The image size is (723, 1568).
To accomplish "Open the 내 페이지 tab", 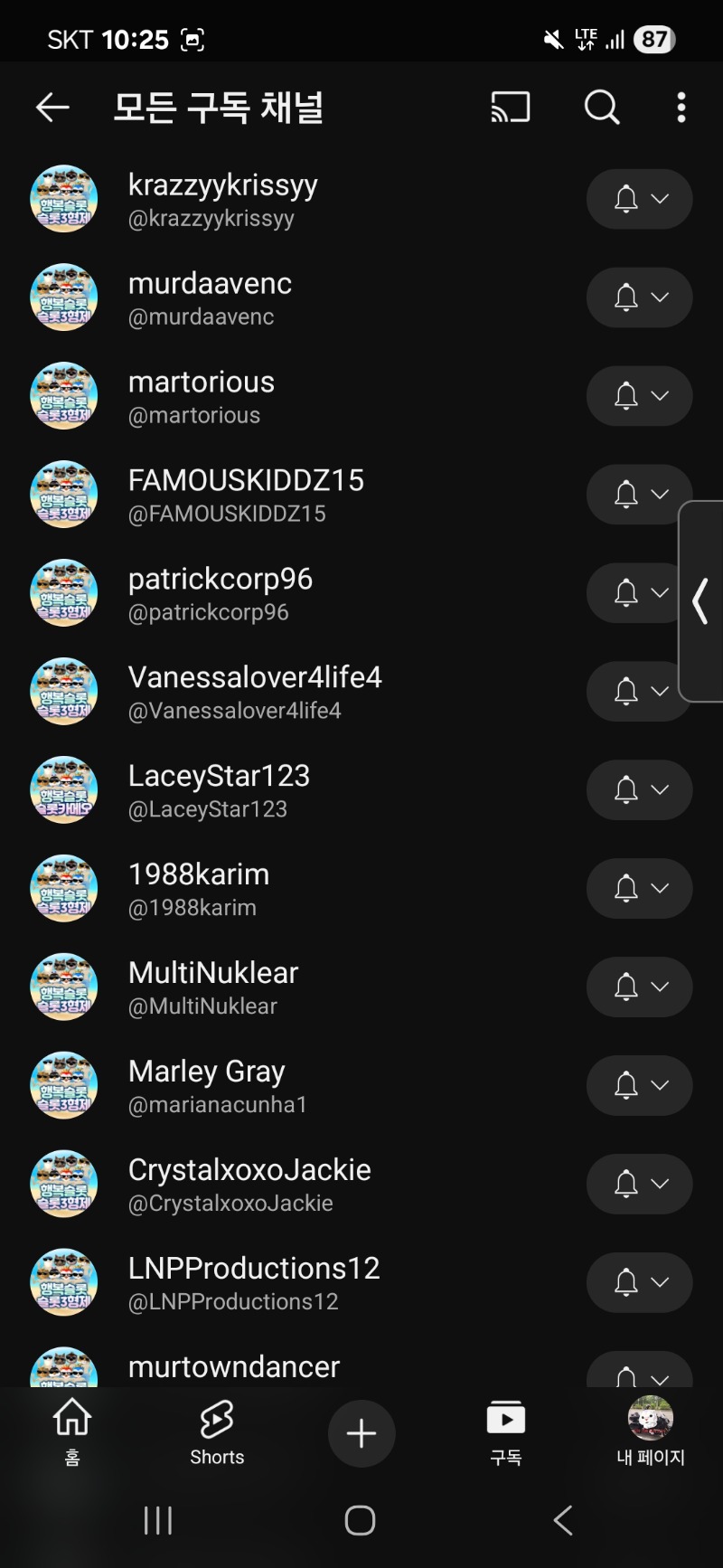I will click(651, 1432).
